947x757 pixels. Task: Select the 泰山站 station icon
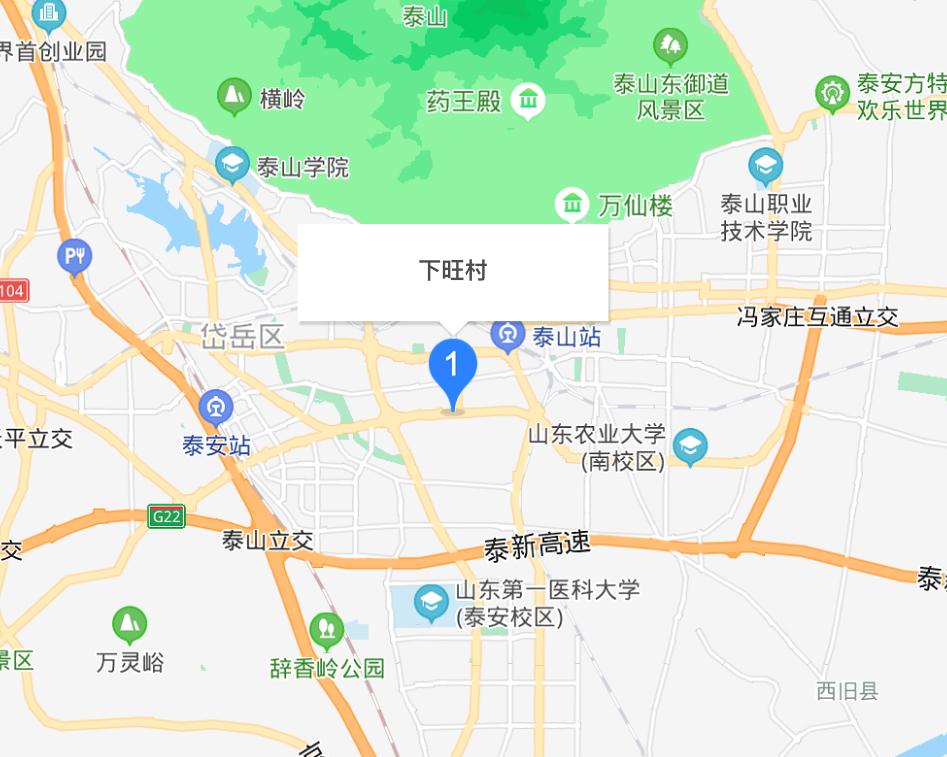(x=508, y=335)
